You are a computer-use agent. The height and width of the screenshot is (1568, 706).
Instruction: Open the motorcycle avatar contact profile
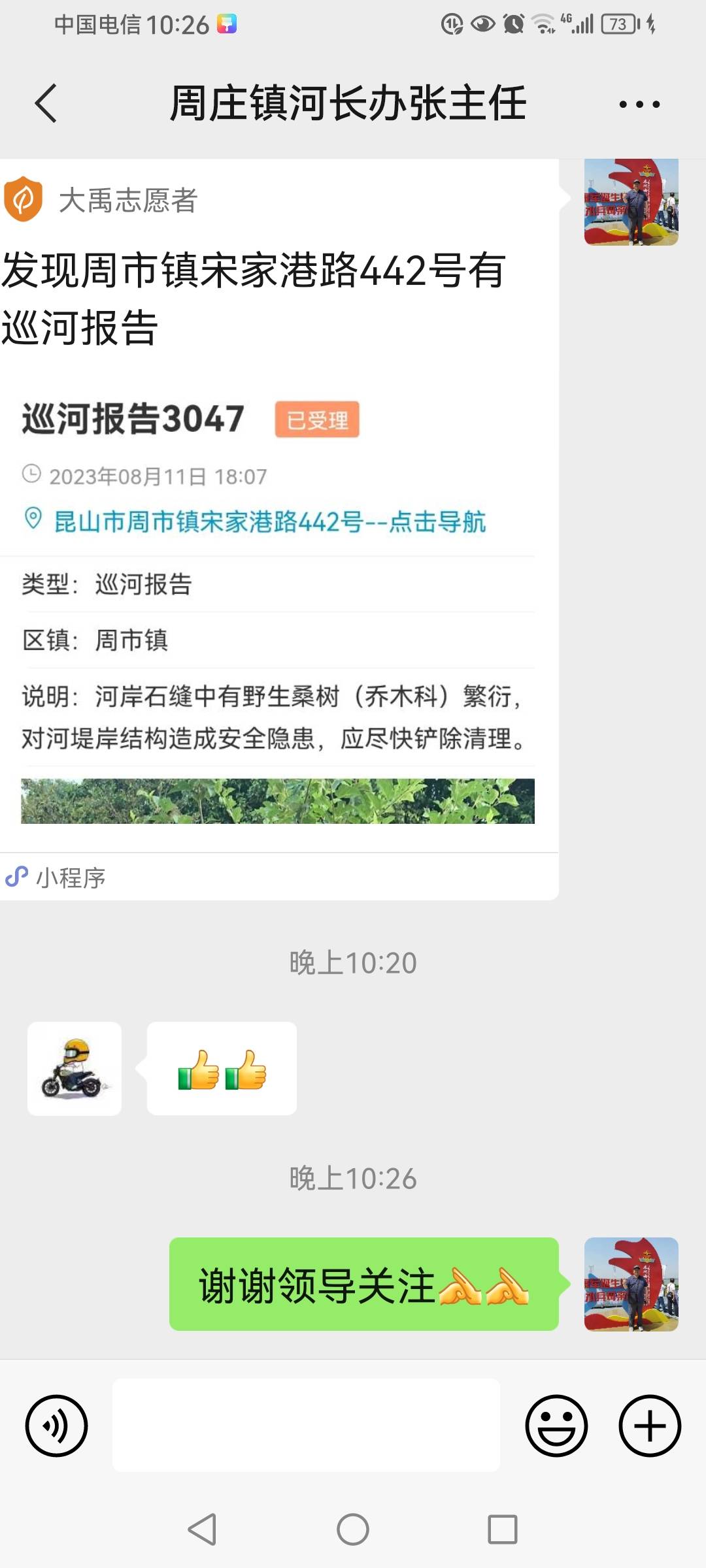(x=75, y=1069)
